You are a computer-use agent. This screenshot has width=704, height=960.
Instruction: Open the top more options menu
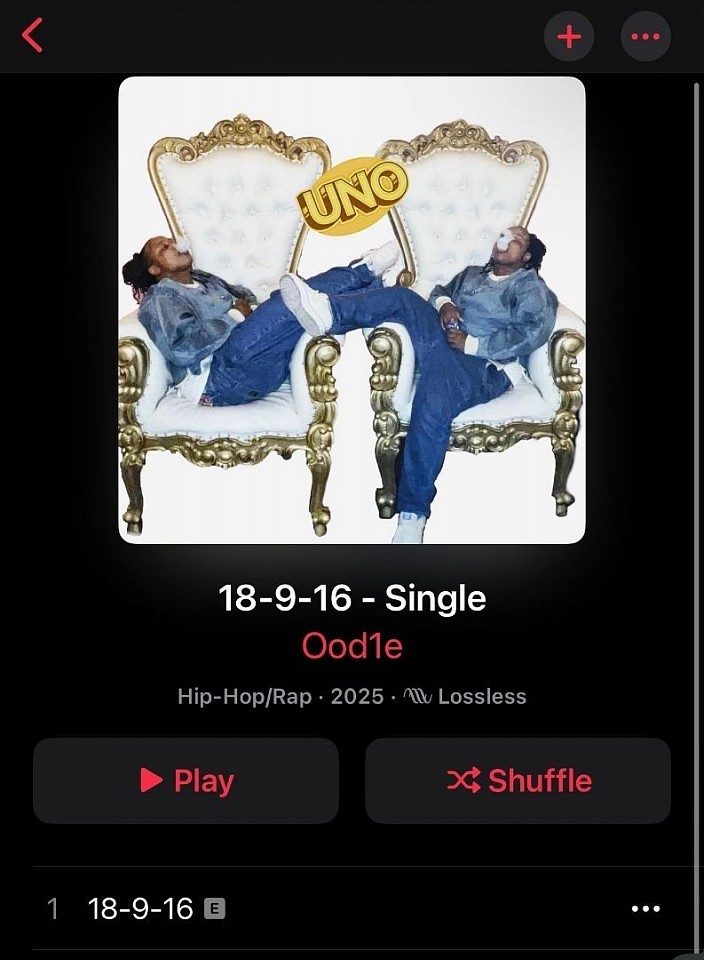[645, 38]
